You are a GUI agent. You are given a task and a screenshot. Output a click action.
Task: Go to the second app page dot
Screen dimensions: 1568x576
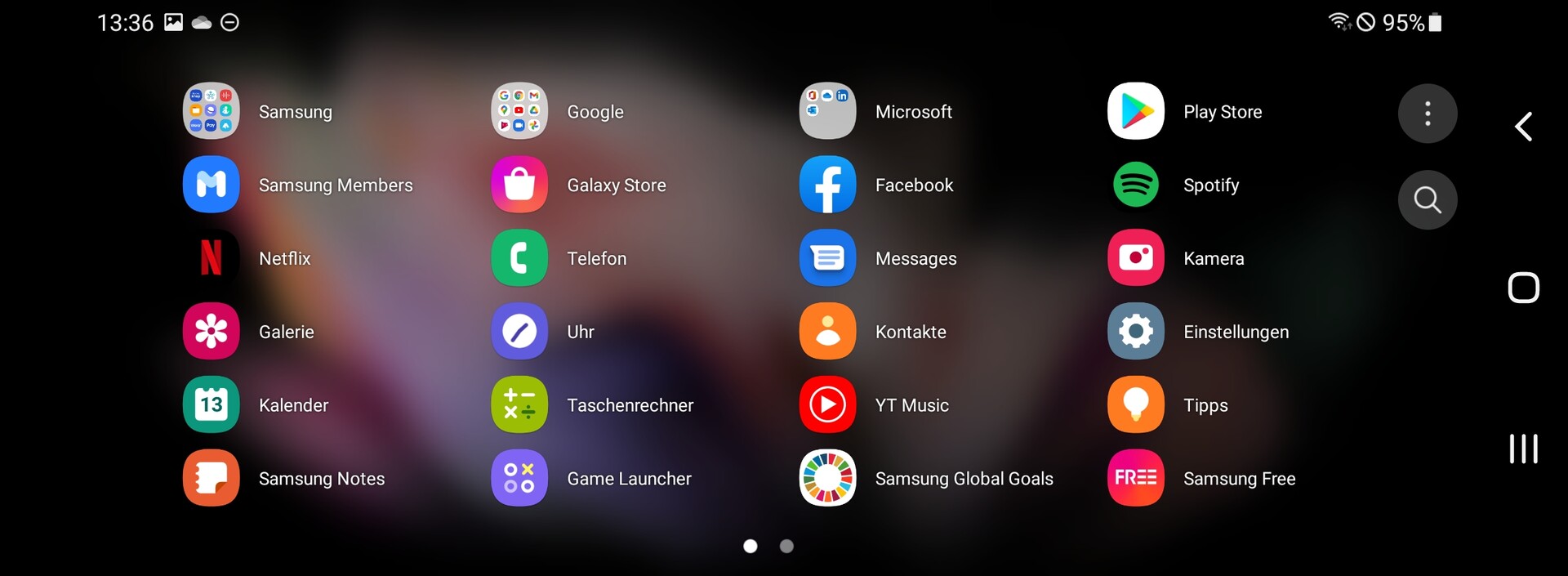[x=786, y=546]
